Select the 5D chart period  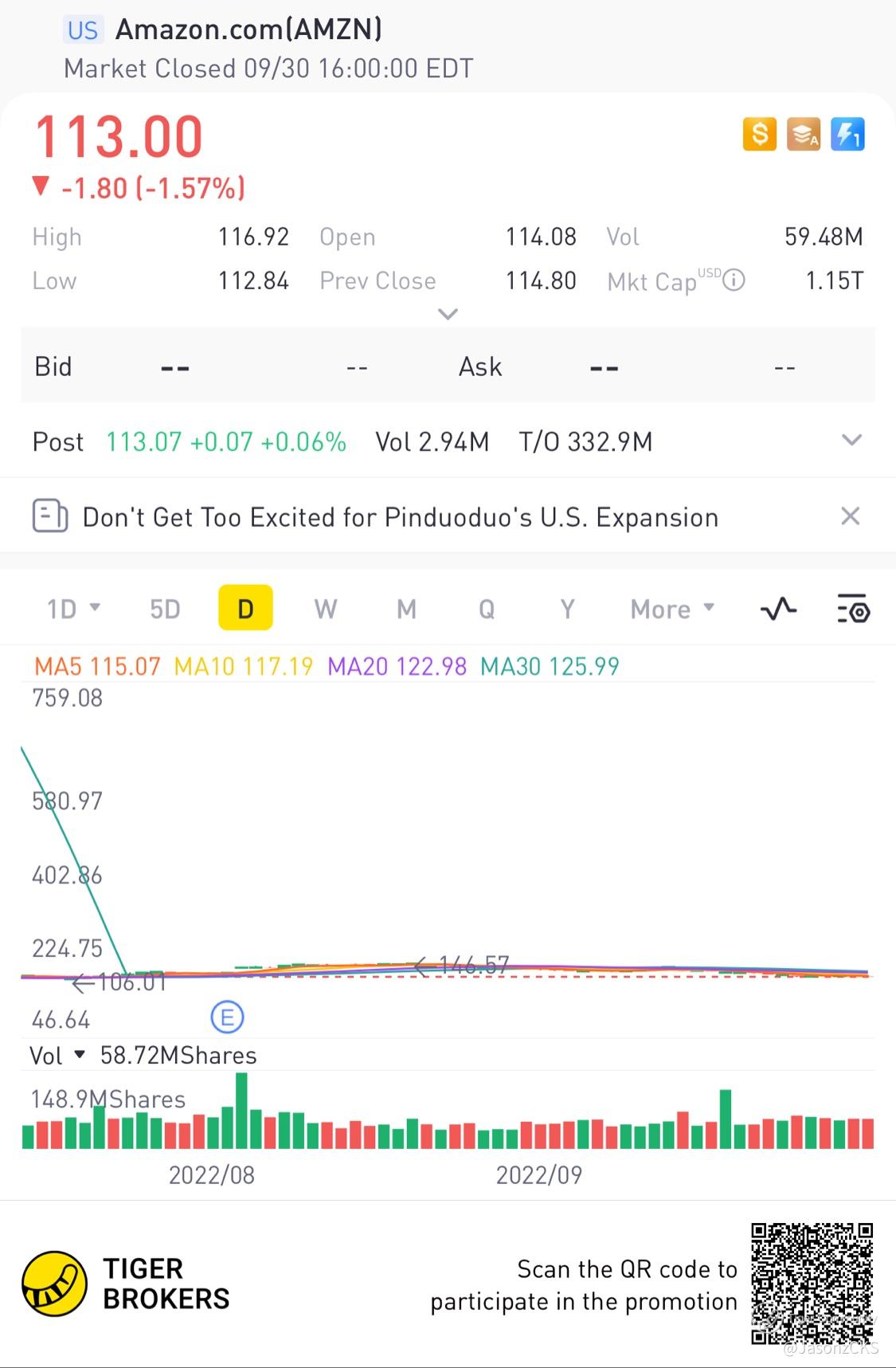click(165, 610)
